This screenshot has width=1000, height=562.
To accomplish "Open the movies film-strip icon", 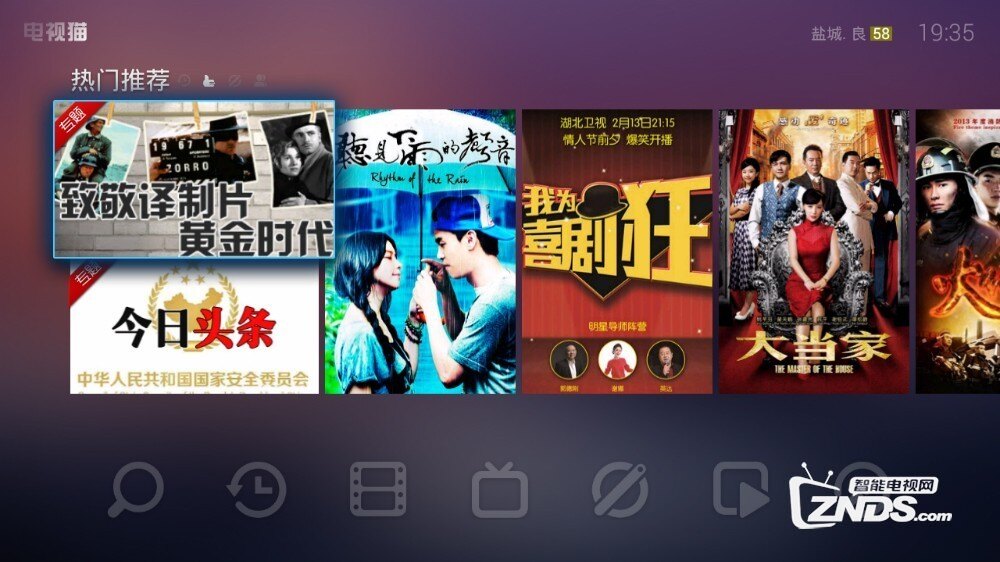I will 378,489.
